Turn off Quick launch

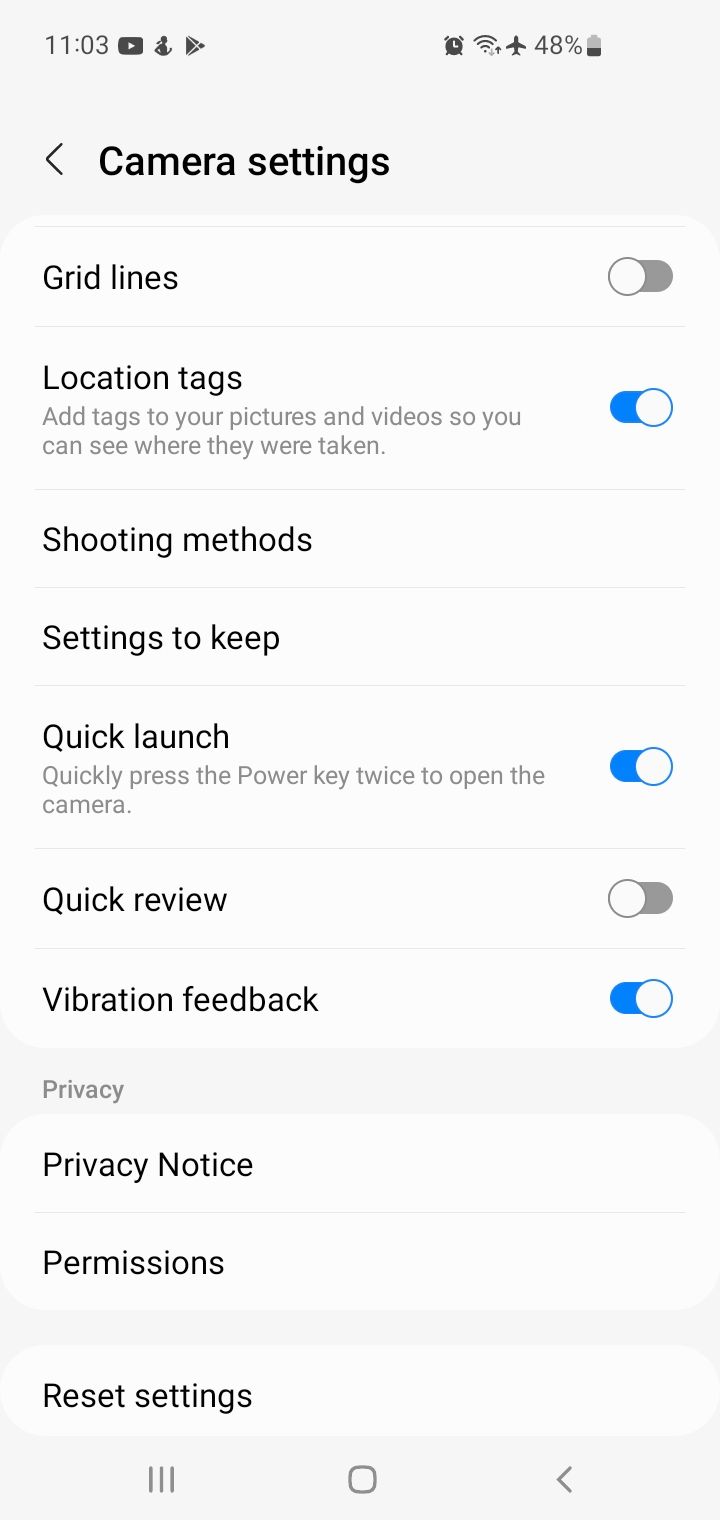coord(640,766)
